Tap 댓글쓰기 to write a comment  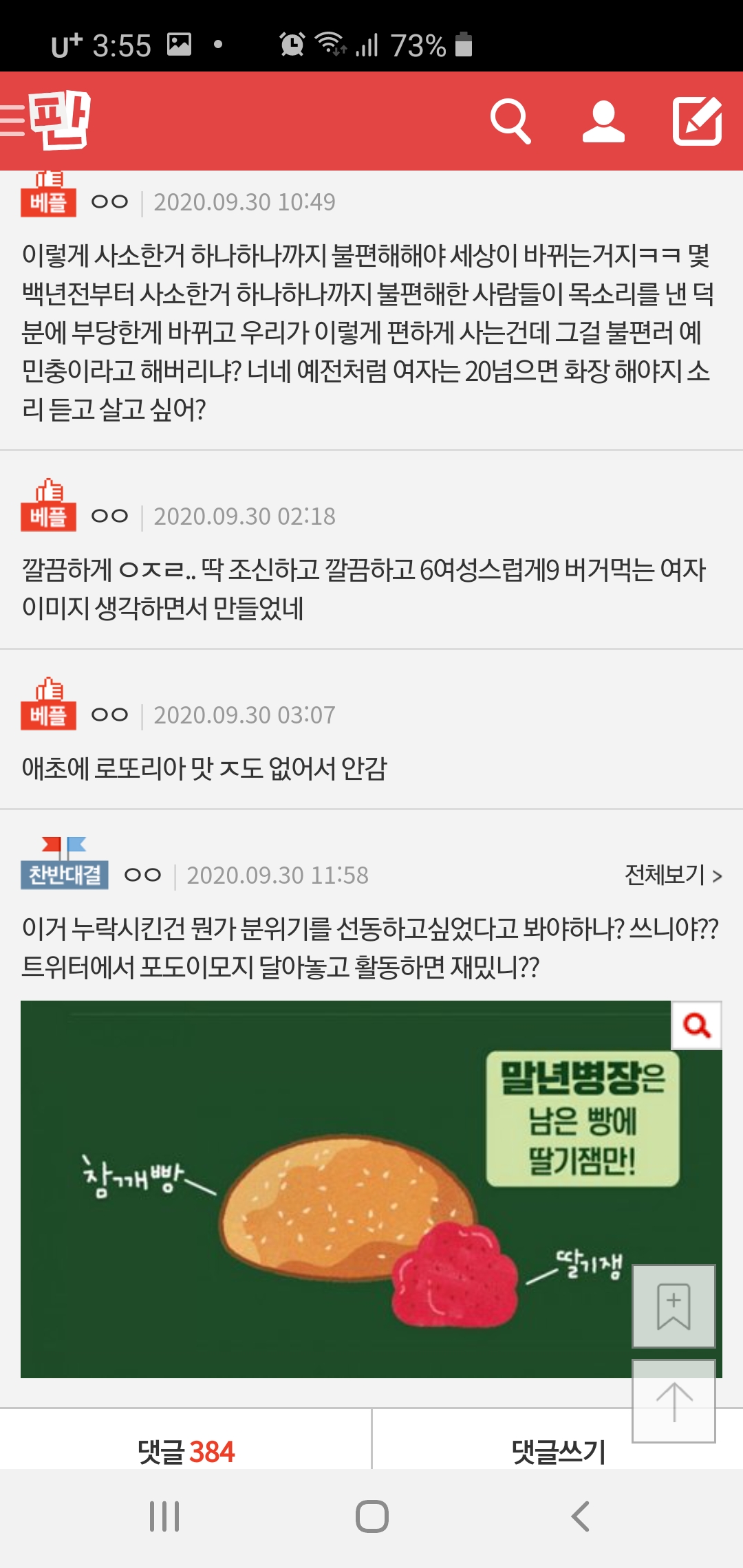click(x=557, y=1452)
